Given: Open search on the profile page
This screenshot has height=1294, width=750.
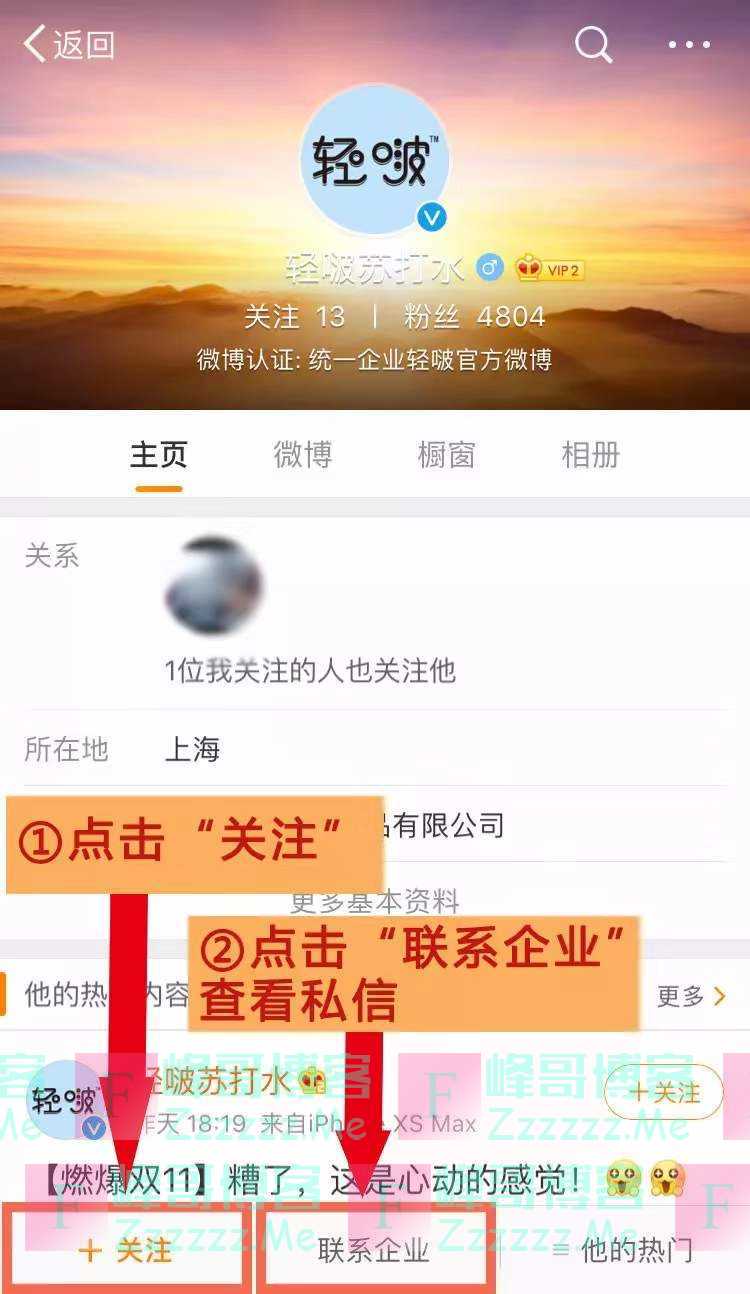Looking at the screenshot, I should click(x=593, y=45).
